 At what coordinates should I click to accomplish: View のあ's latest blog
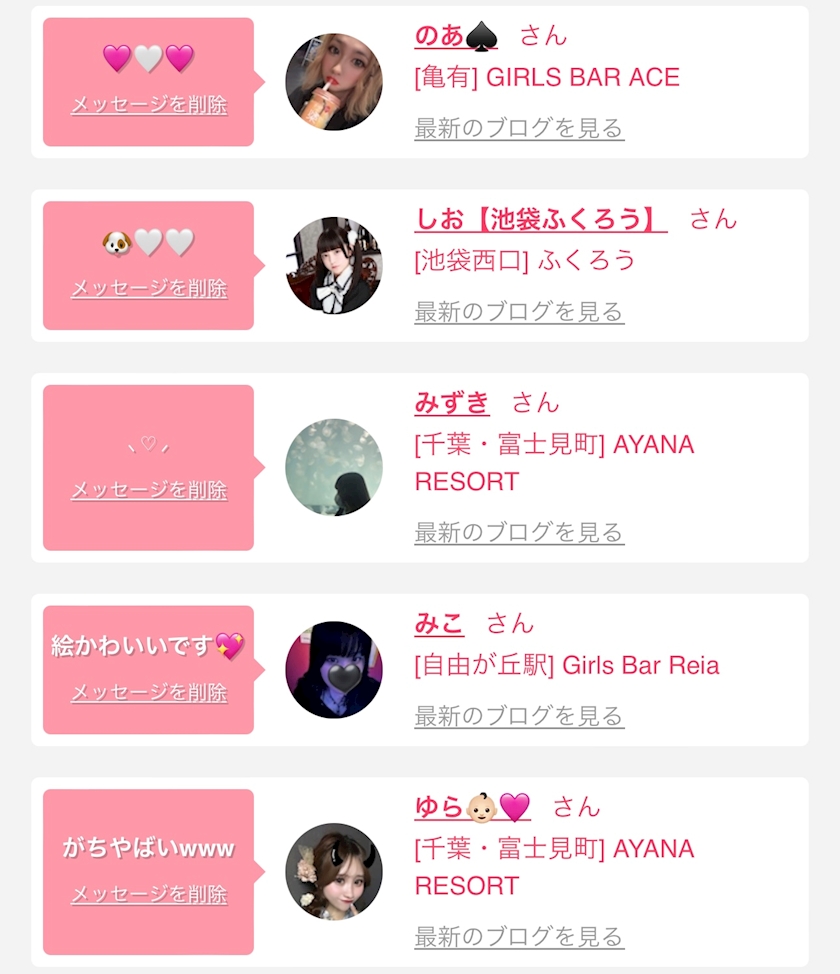click(x=519, y=129)
